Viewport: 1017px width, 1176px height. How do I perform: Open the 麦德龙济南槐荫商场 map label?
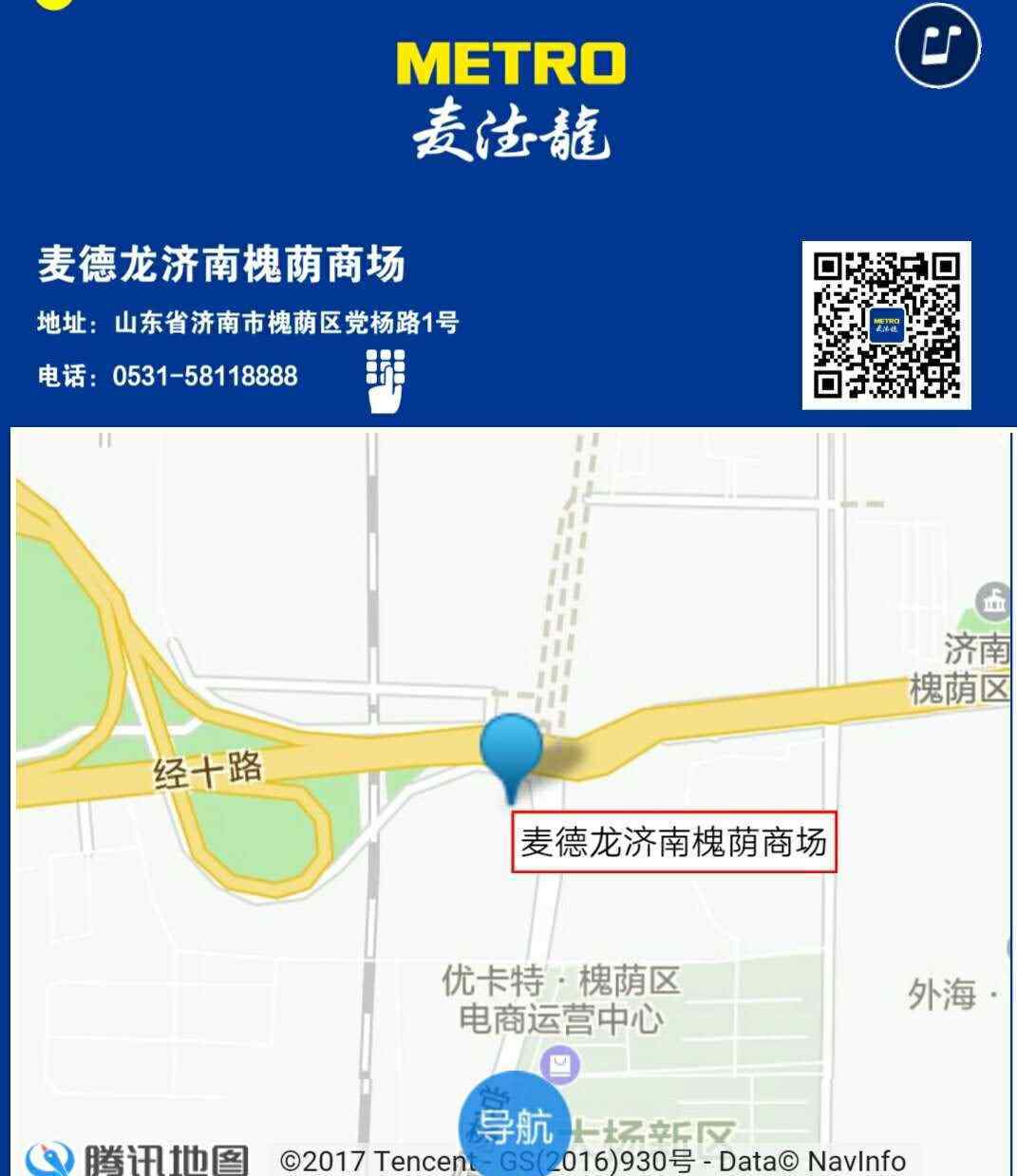(x=674, y=843)
